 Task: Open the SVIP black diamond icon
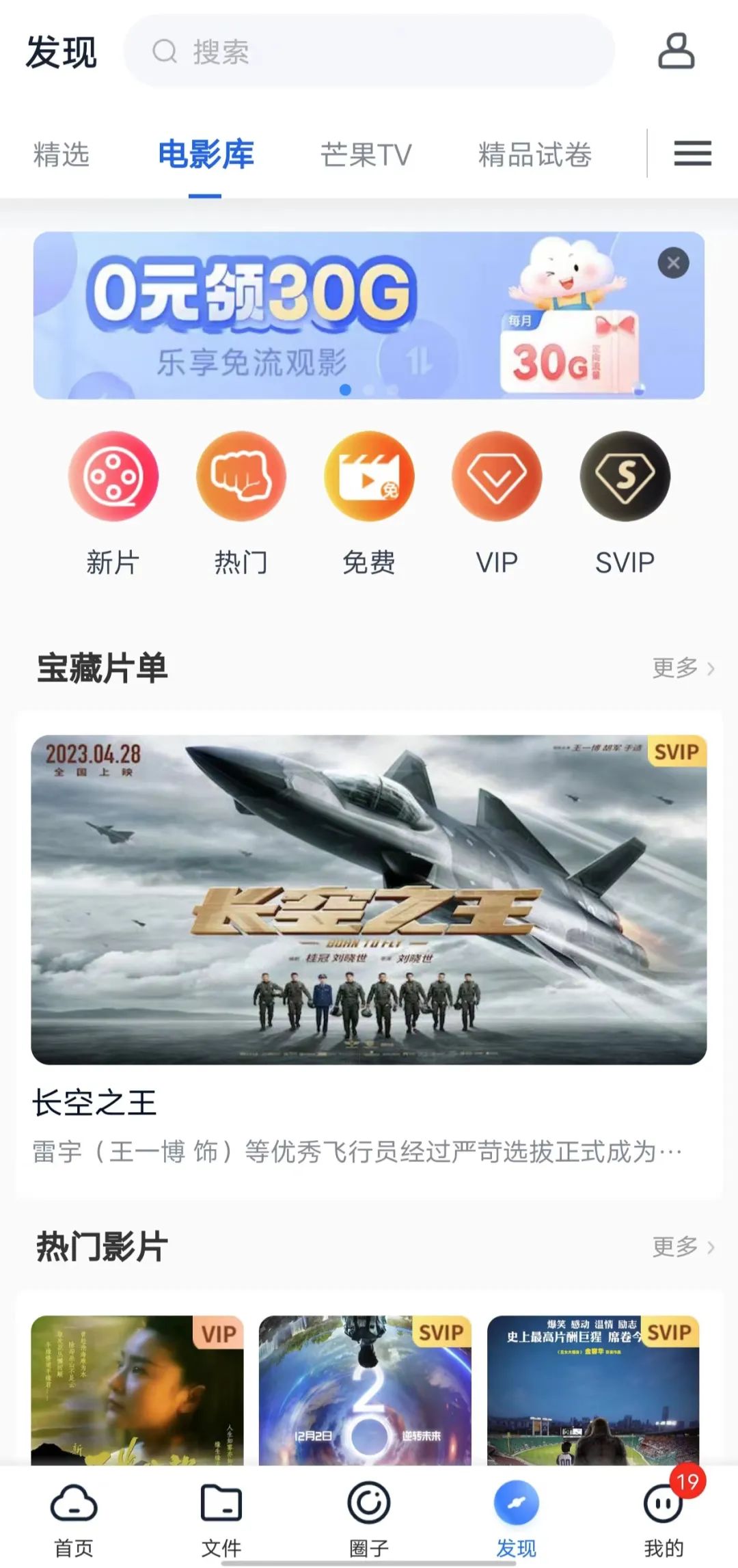[624, 477]
